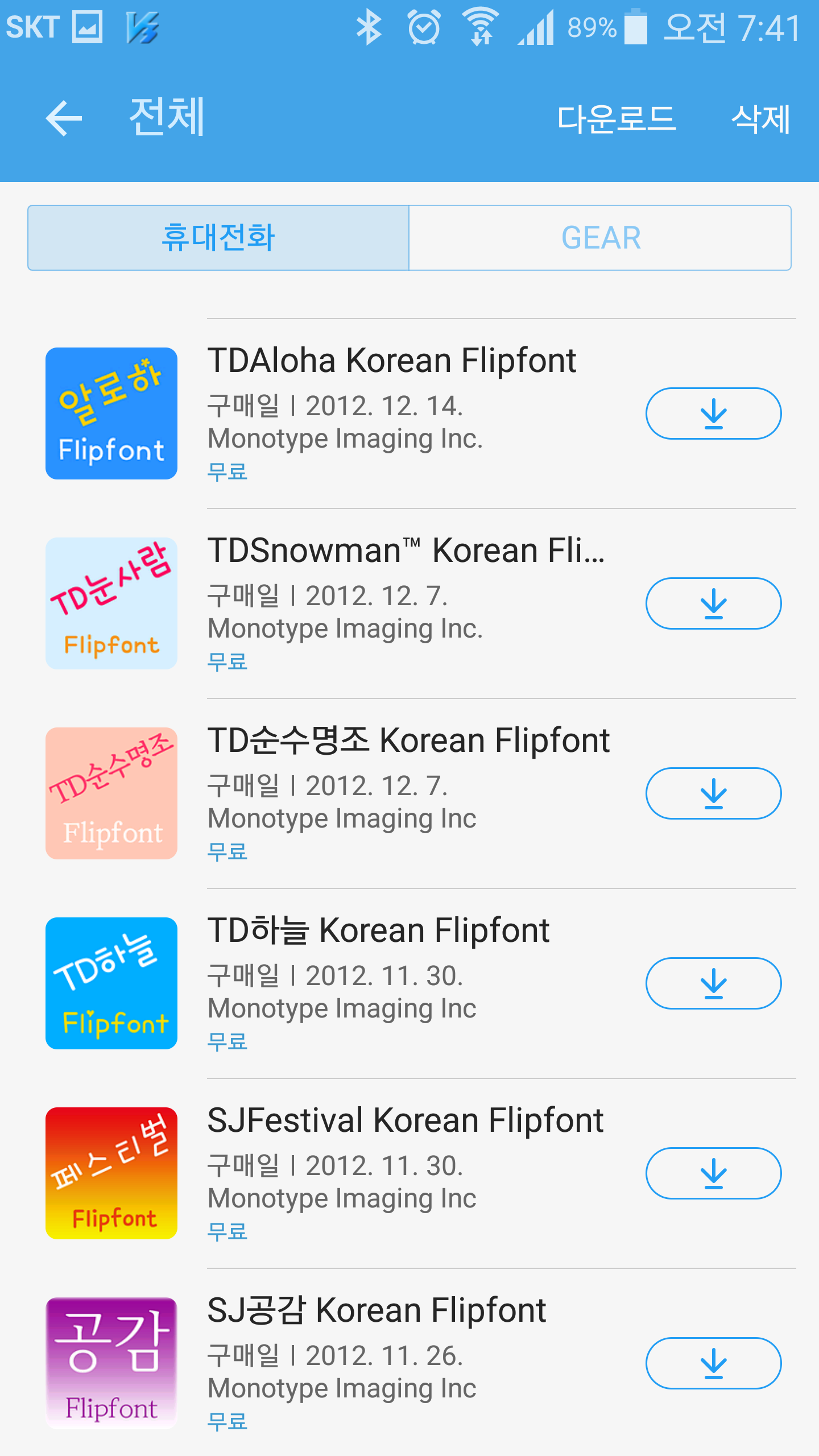The image size is (819, 1456).
Task: Download TD순수명조 Korean Flipfont
Action: click(x=713, y=793)
